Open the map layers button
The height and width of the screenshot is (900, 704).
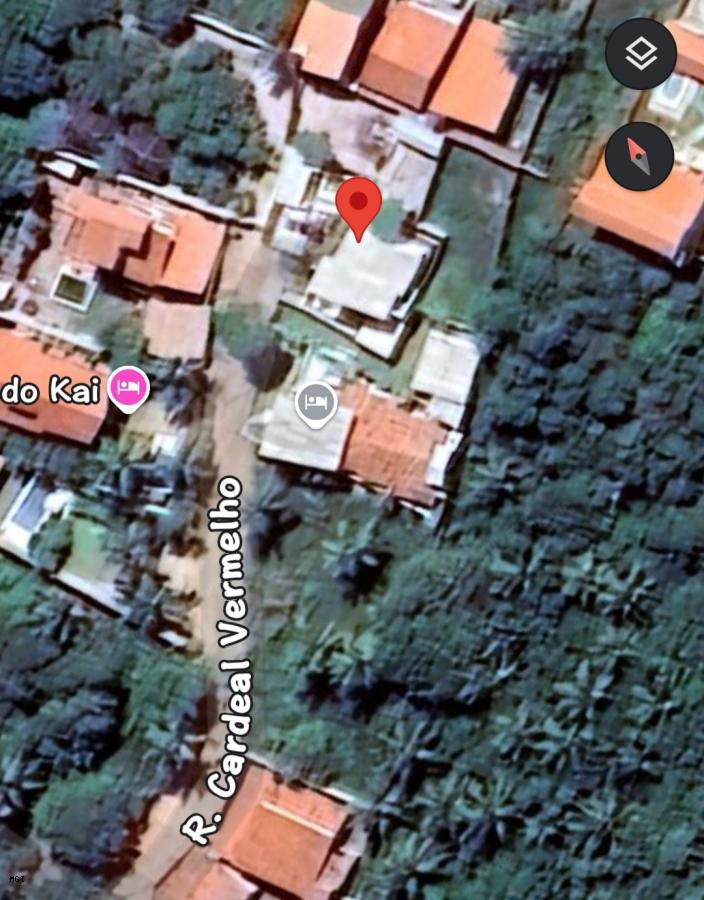(640, 54)
